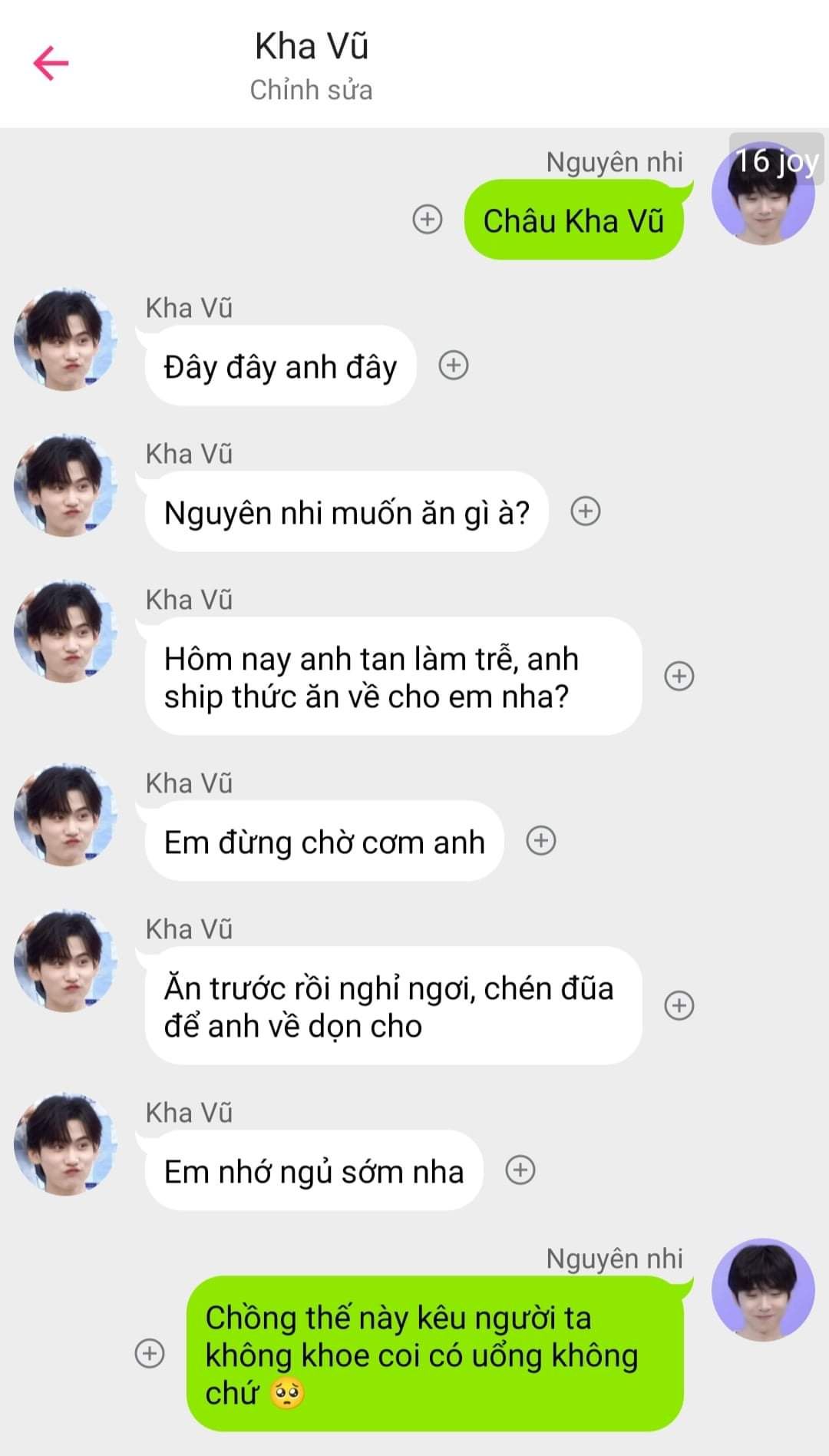Tap plus beside "Chồng thế này" green message
This screenshot has height=1456, width=829.
pyautogui.click(x=150, y=1353)
